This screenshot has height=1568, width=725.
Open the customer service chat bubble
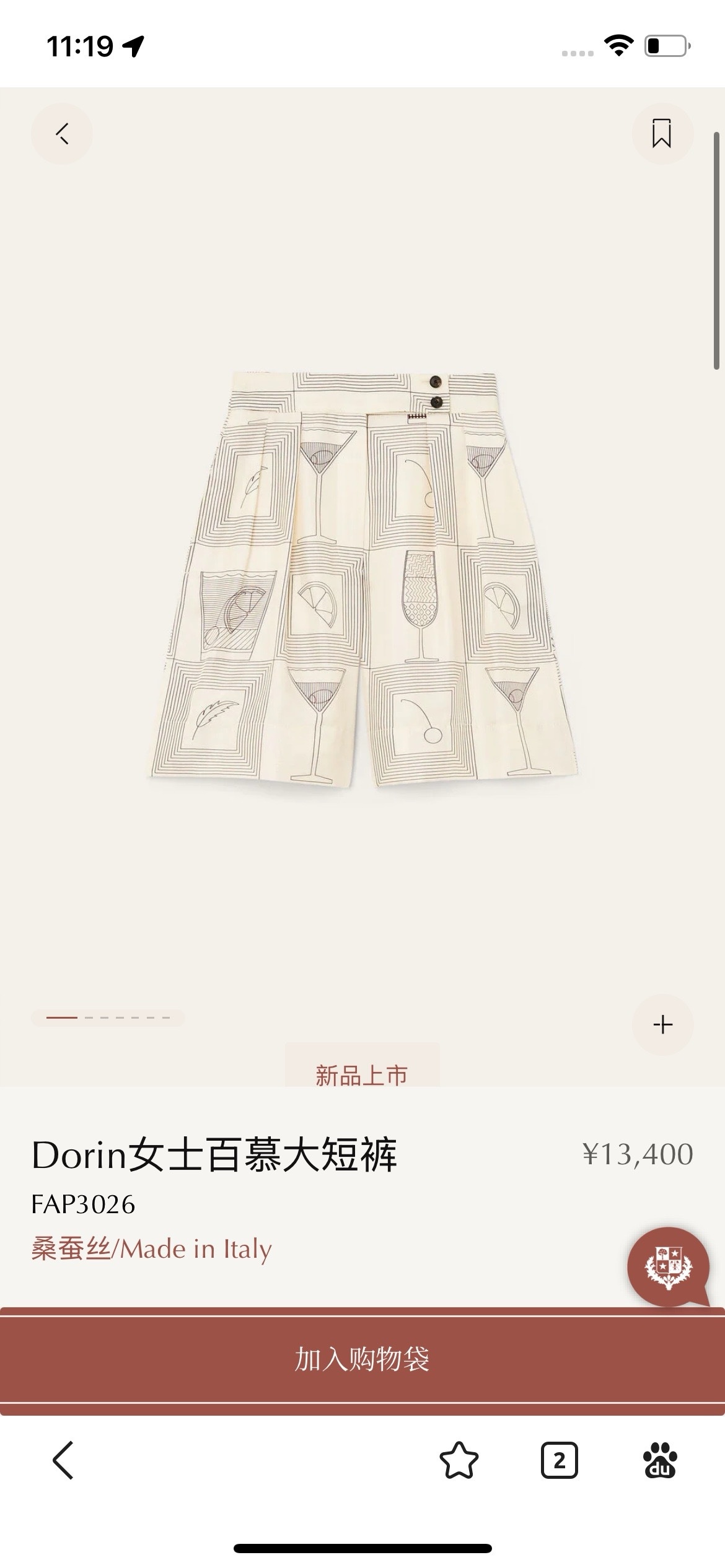(668, 1267)
